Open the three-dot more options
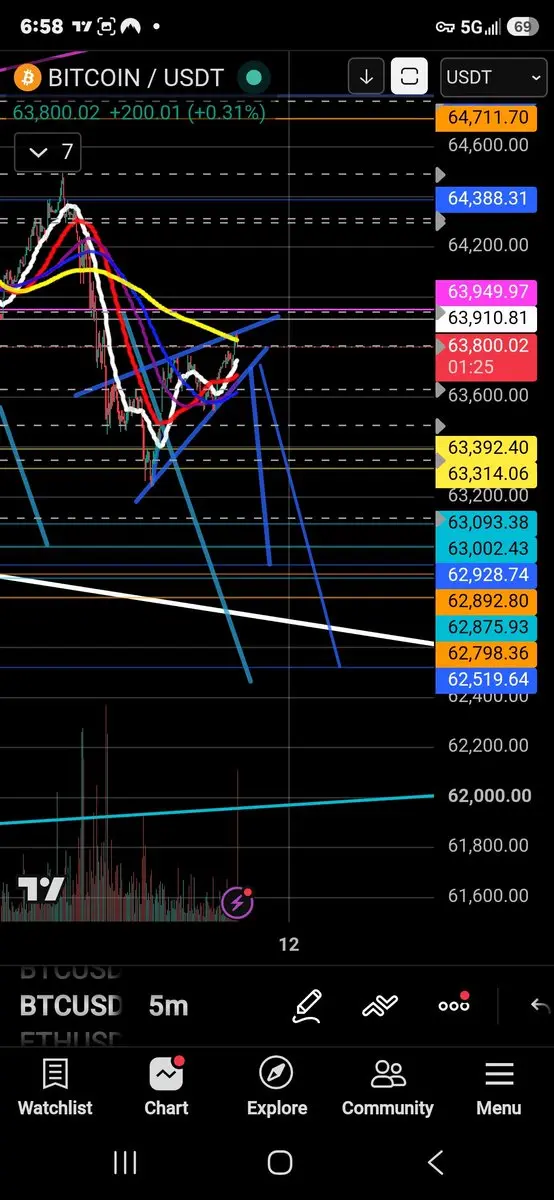 (454, 1004)
